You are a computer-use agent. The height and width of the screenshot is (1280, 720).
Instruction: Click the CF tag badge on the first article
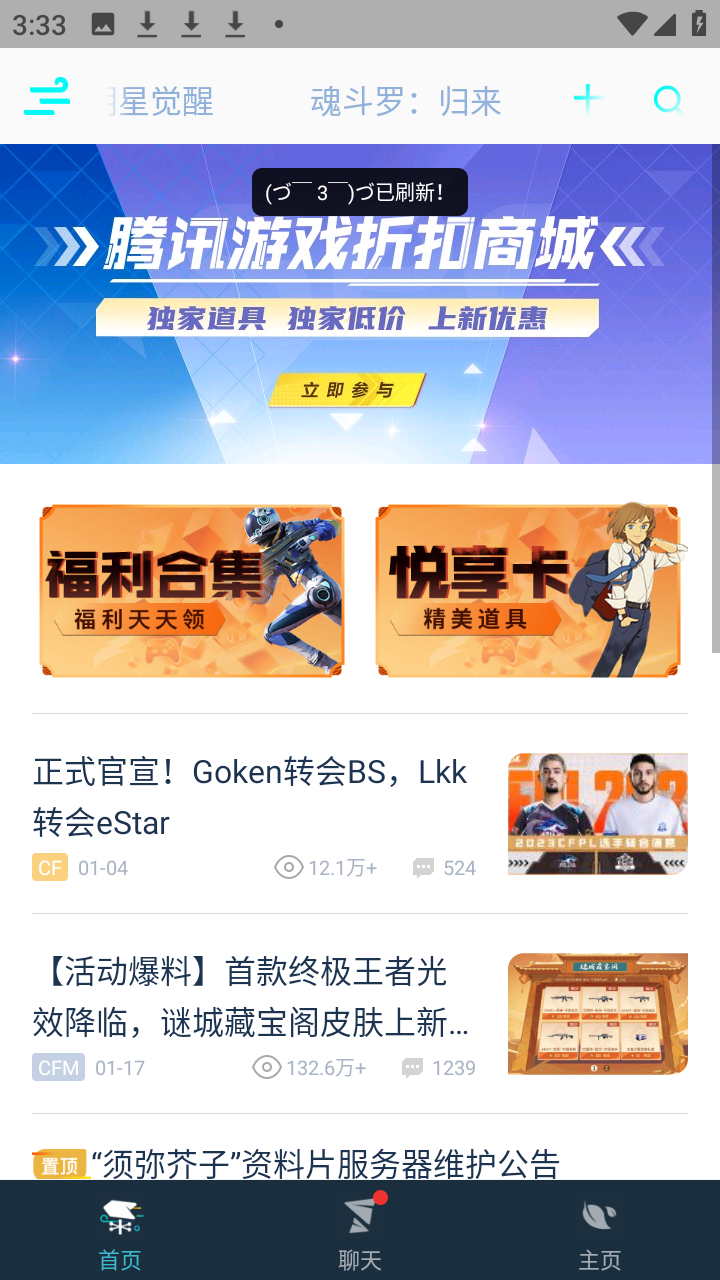coord(50,868)
